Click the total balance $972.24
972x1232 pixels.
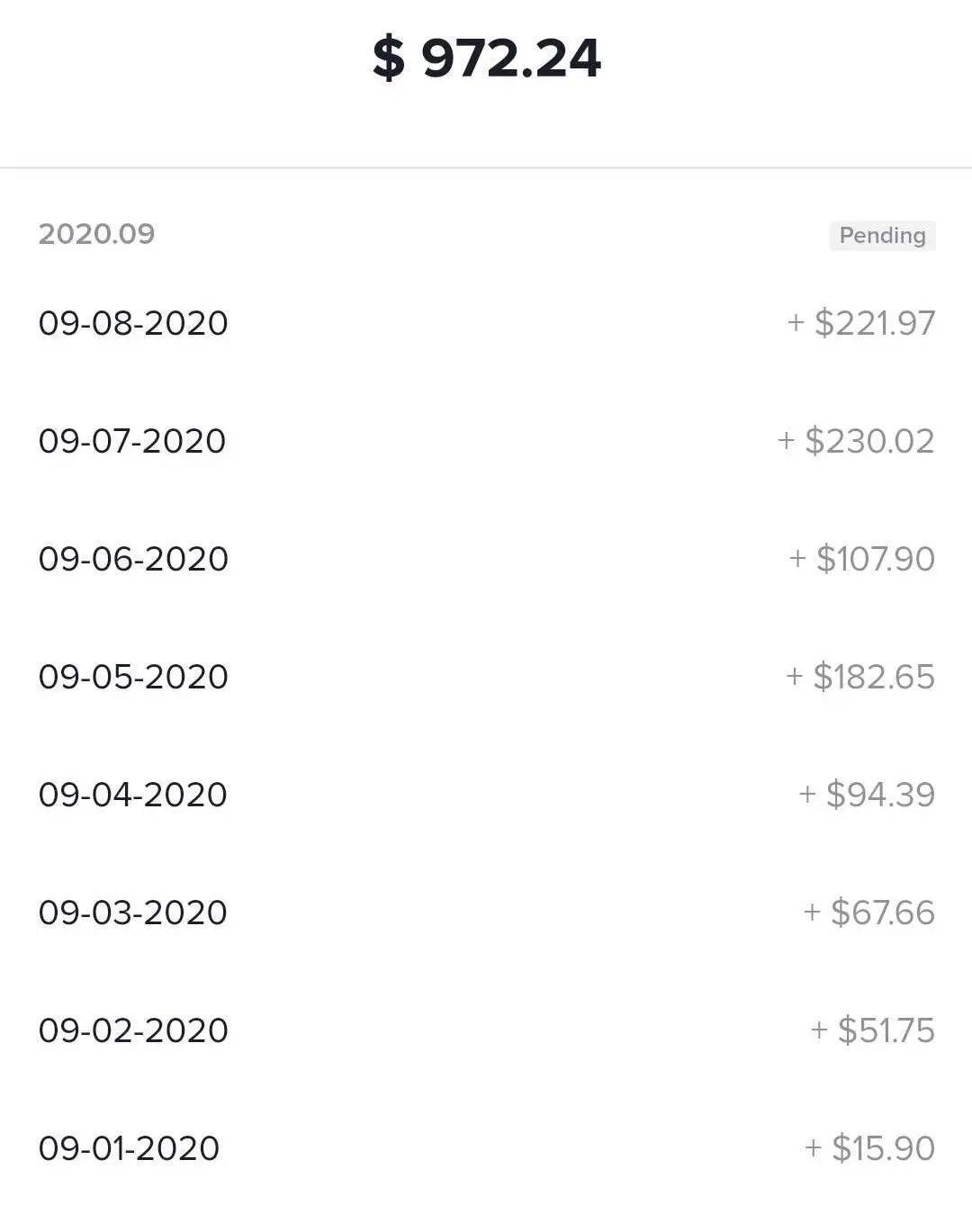coord(486,58)
